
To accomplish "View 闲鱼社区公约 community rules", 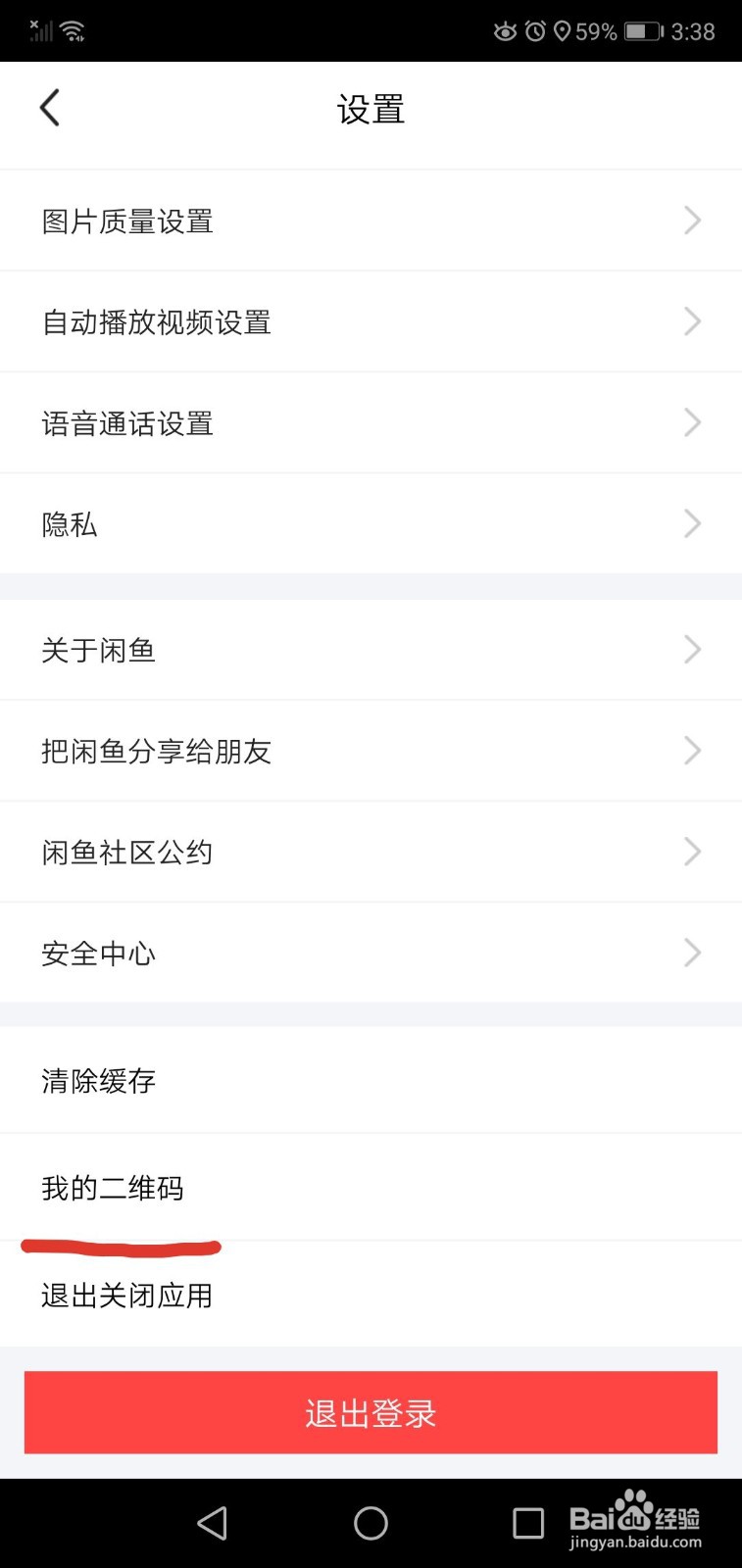I will [371, 852].
